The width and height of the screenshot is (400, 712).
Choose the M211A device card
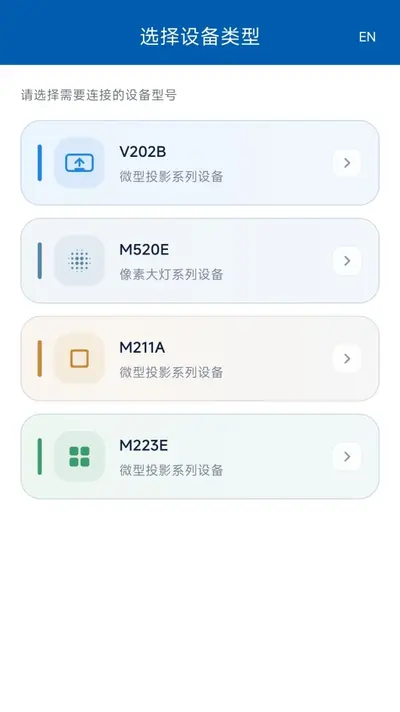200,359
